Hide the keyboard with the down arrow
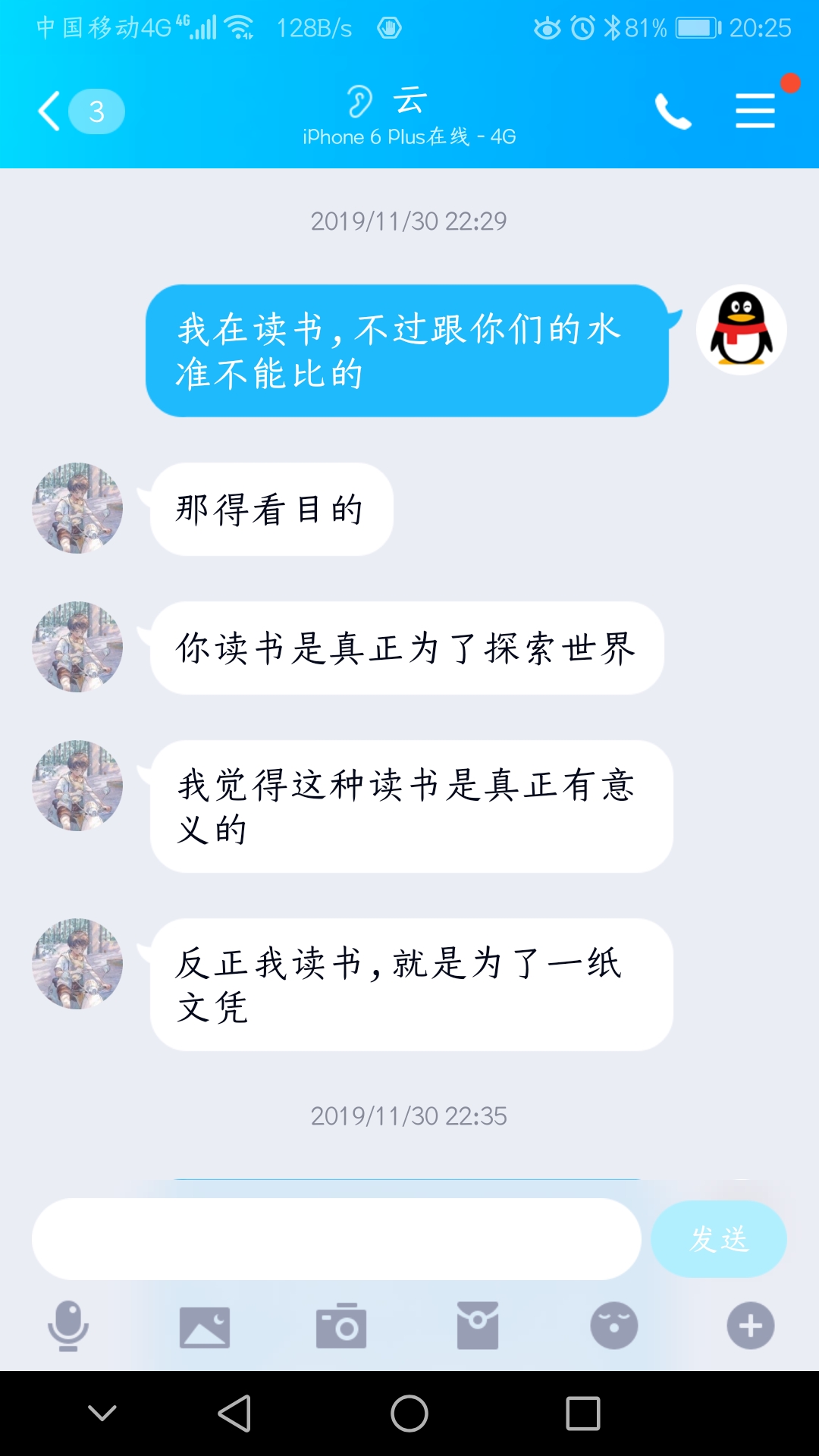 point(102,1413)
